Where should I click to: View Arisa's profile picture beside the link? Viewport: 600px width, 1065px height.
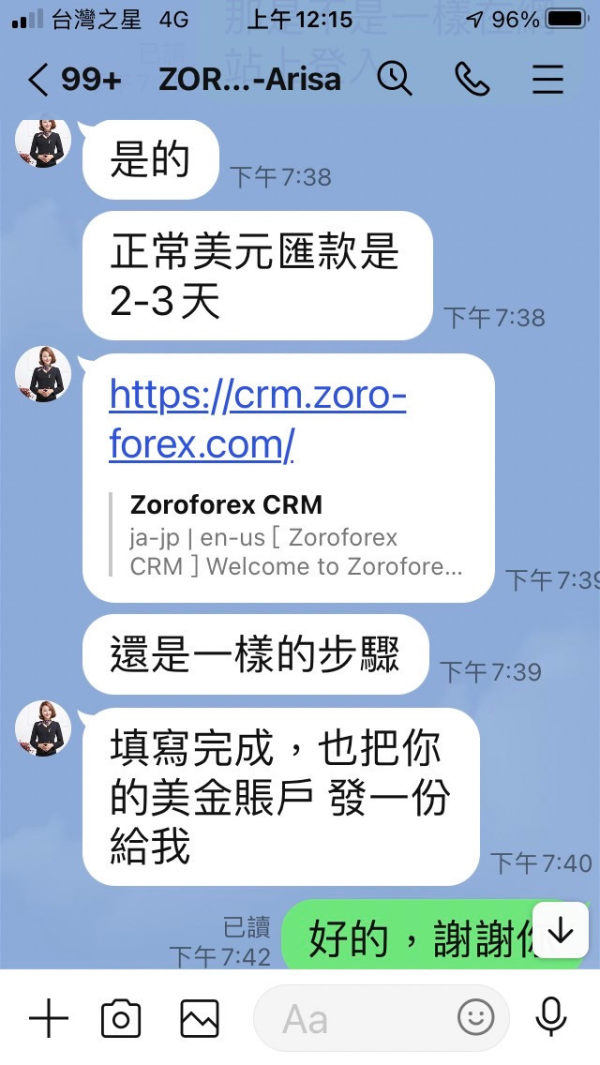(43, 374)
